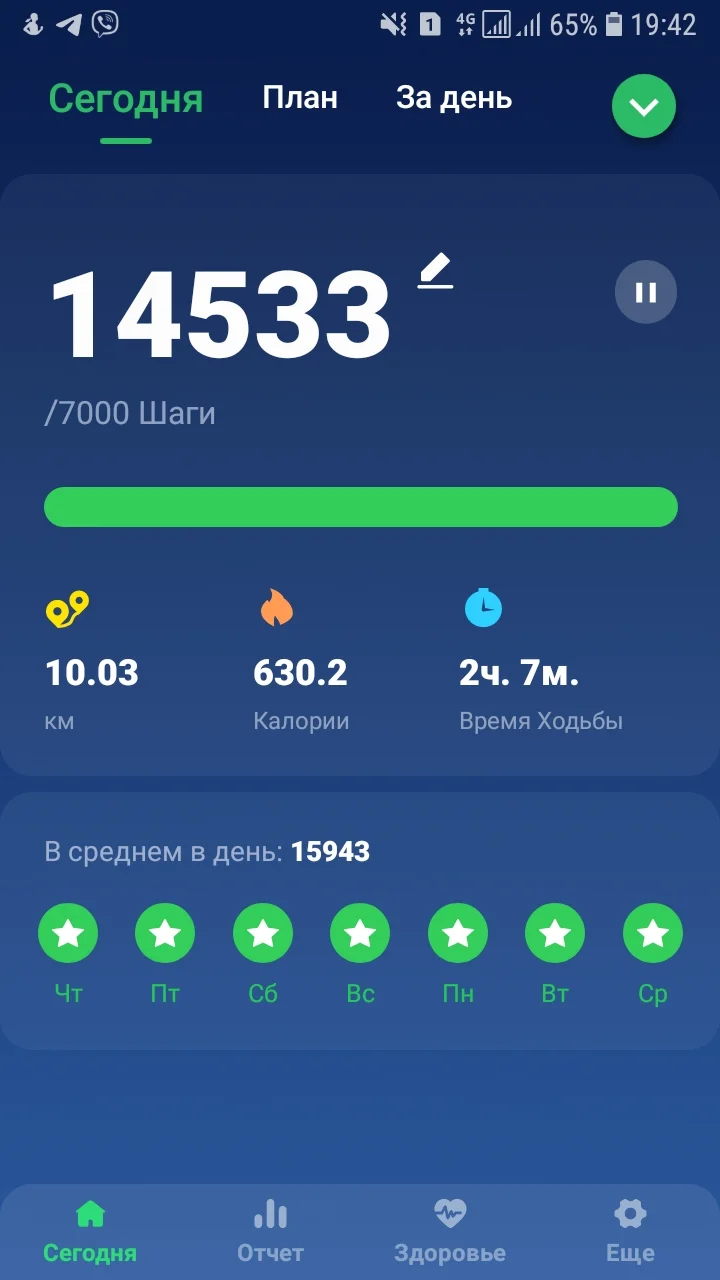
Task: Select the top Сегодня tab
Action: [126, 99]
